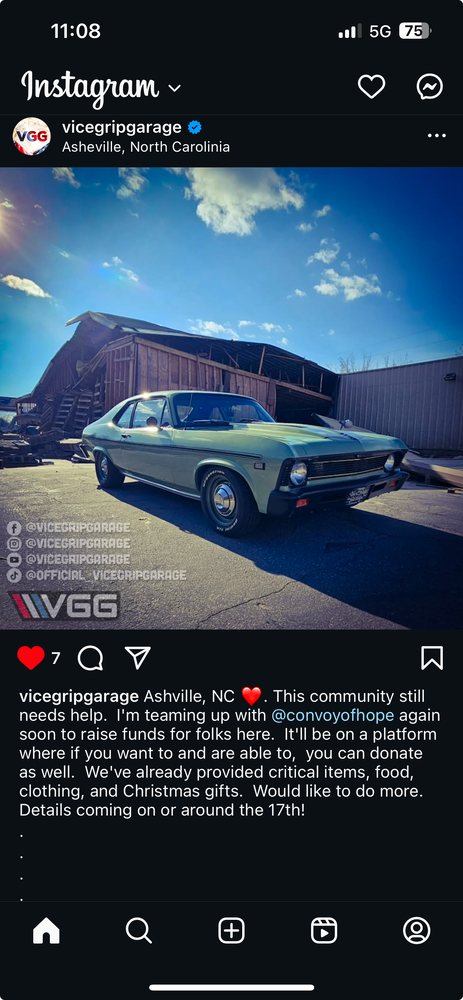Open your Profile tab
This screenshot has width=463, height=1000.
click(x=416, y=931)
